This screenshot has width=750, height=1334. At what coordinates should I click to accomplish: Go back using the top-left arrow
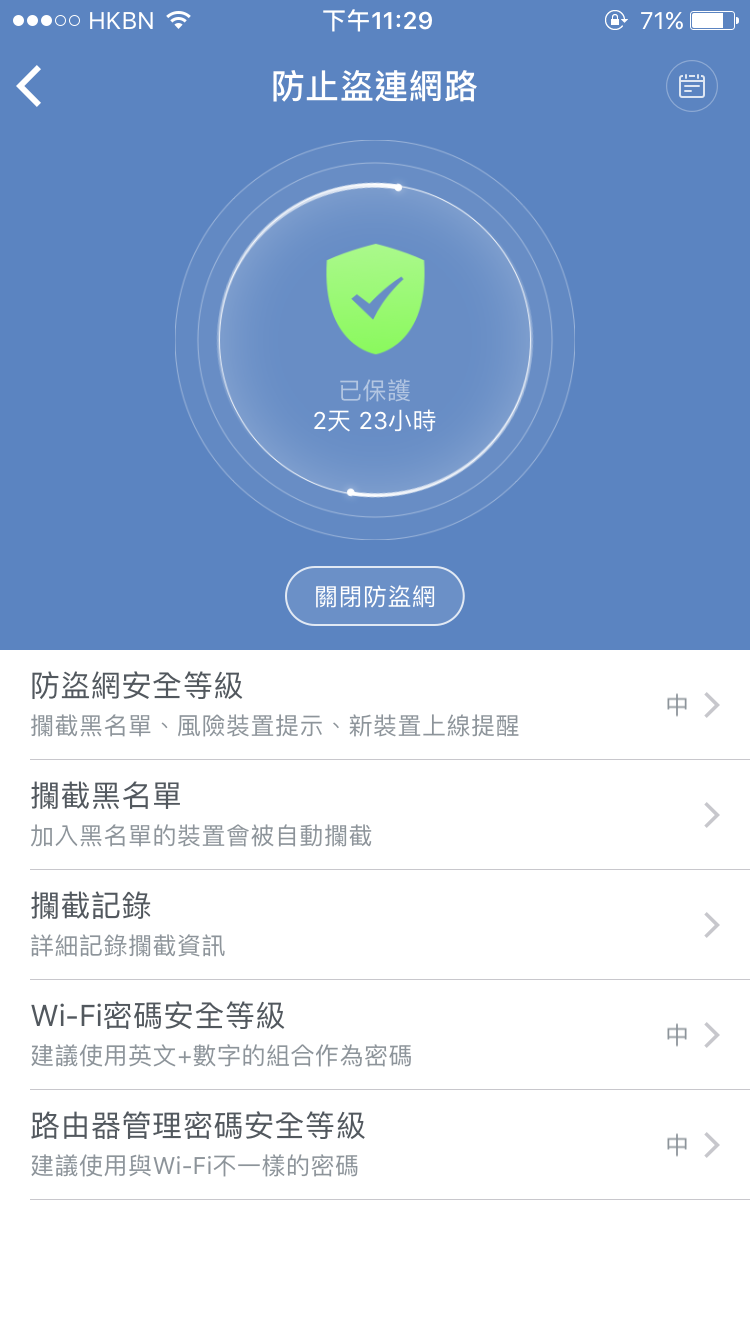pos(30,86)
